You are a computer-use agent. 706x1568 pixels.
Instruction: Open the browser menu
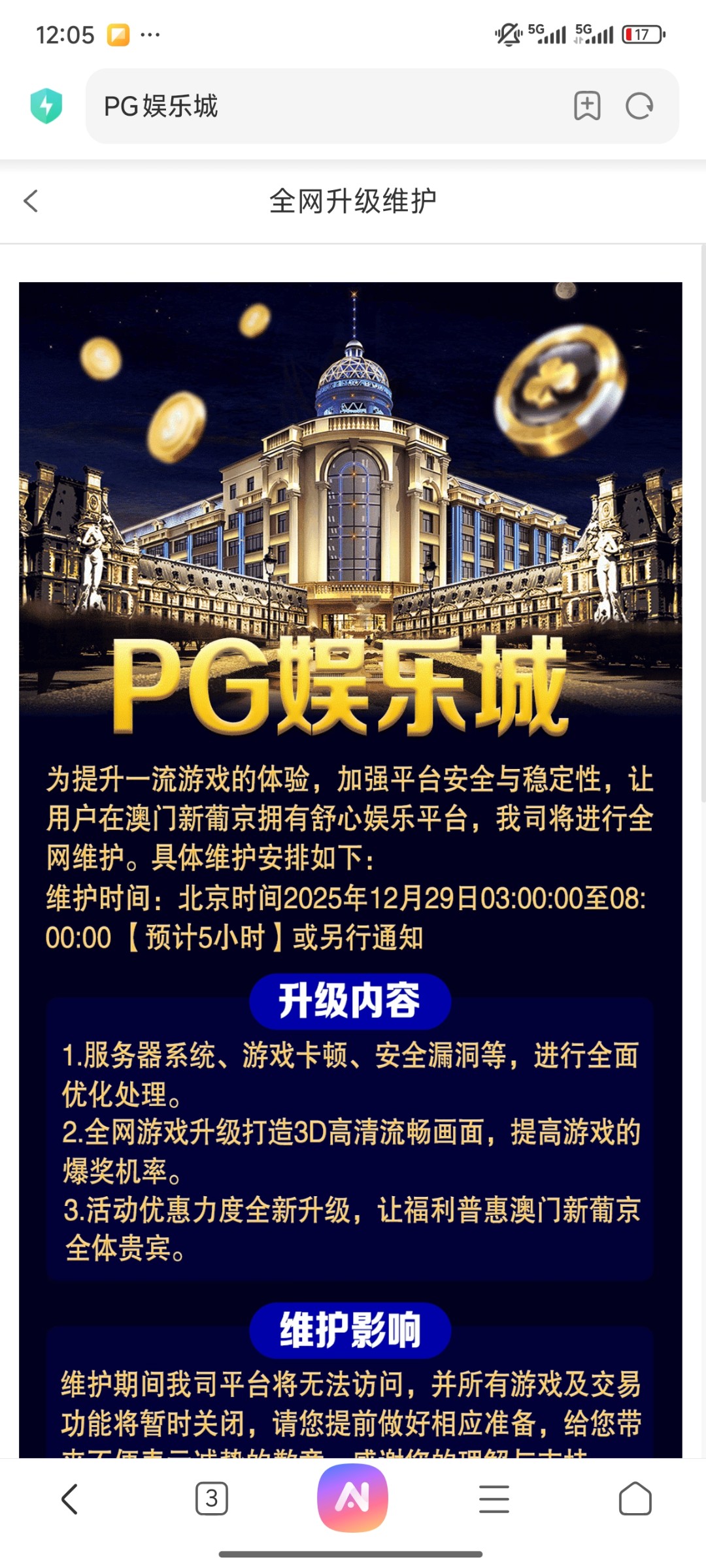[494, 1499]
